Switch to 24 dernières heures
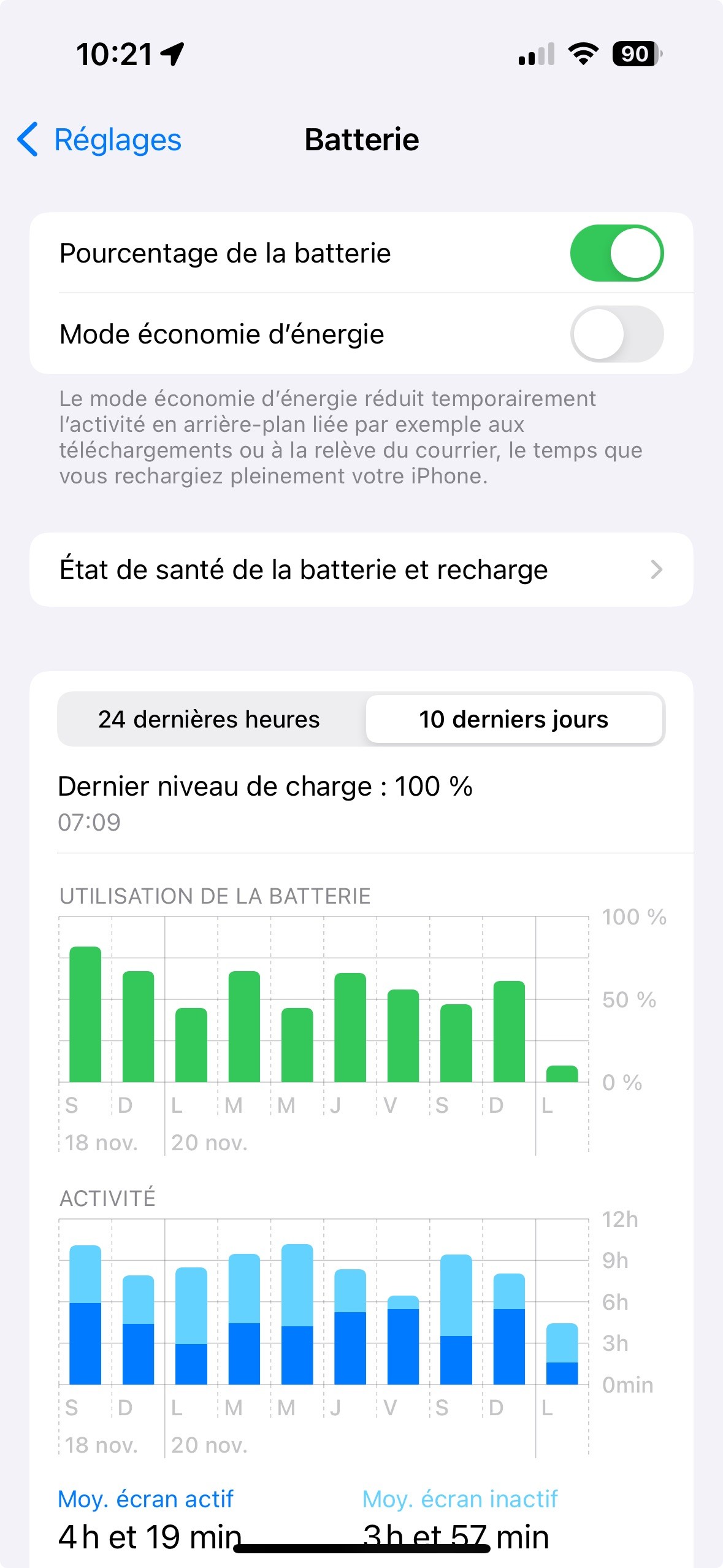Image resolution: width=723 pixels, height=1568 pixels. coord(209,719)
